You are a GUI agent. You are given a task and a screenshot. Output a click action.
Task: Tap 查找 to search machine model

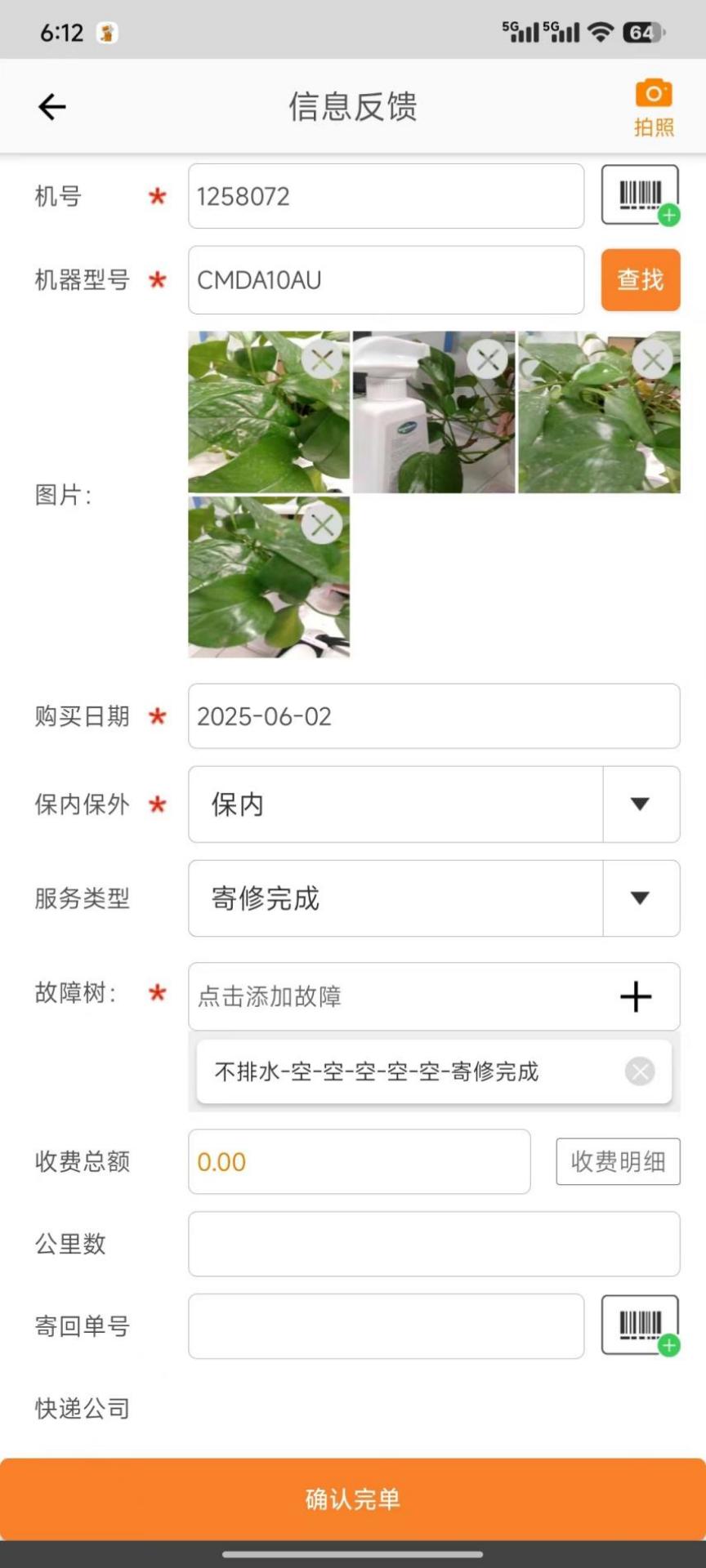pyautogui.click(x=640, y=280)
